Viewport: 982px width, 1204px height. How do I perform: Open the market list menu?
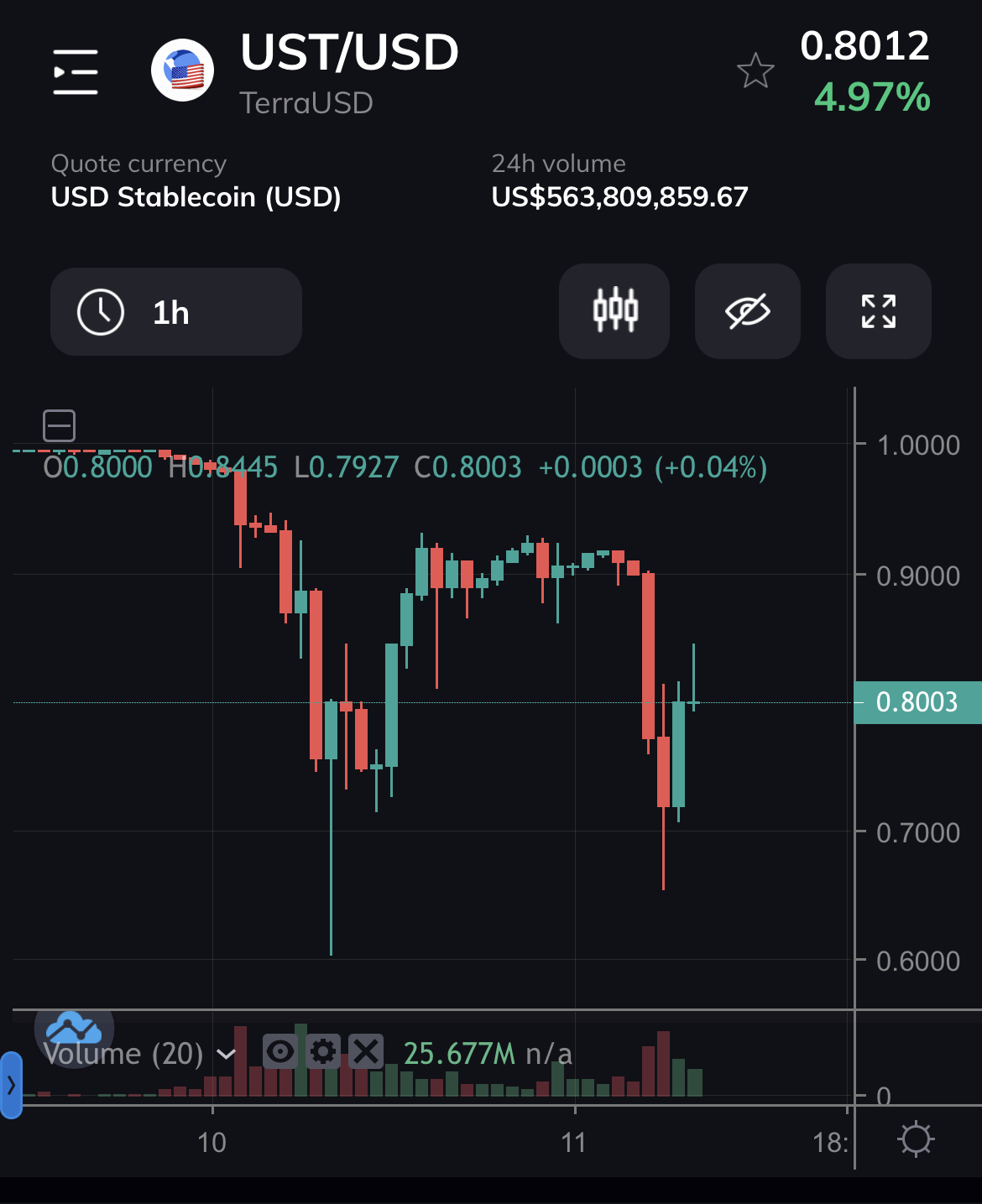point(76,71)
